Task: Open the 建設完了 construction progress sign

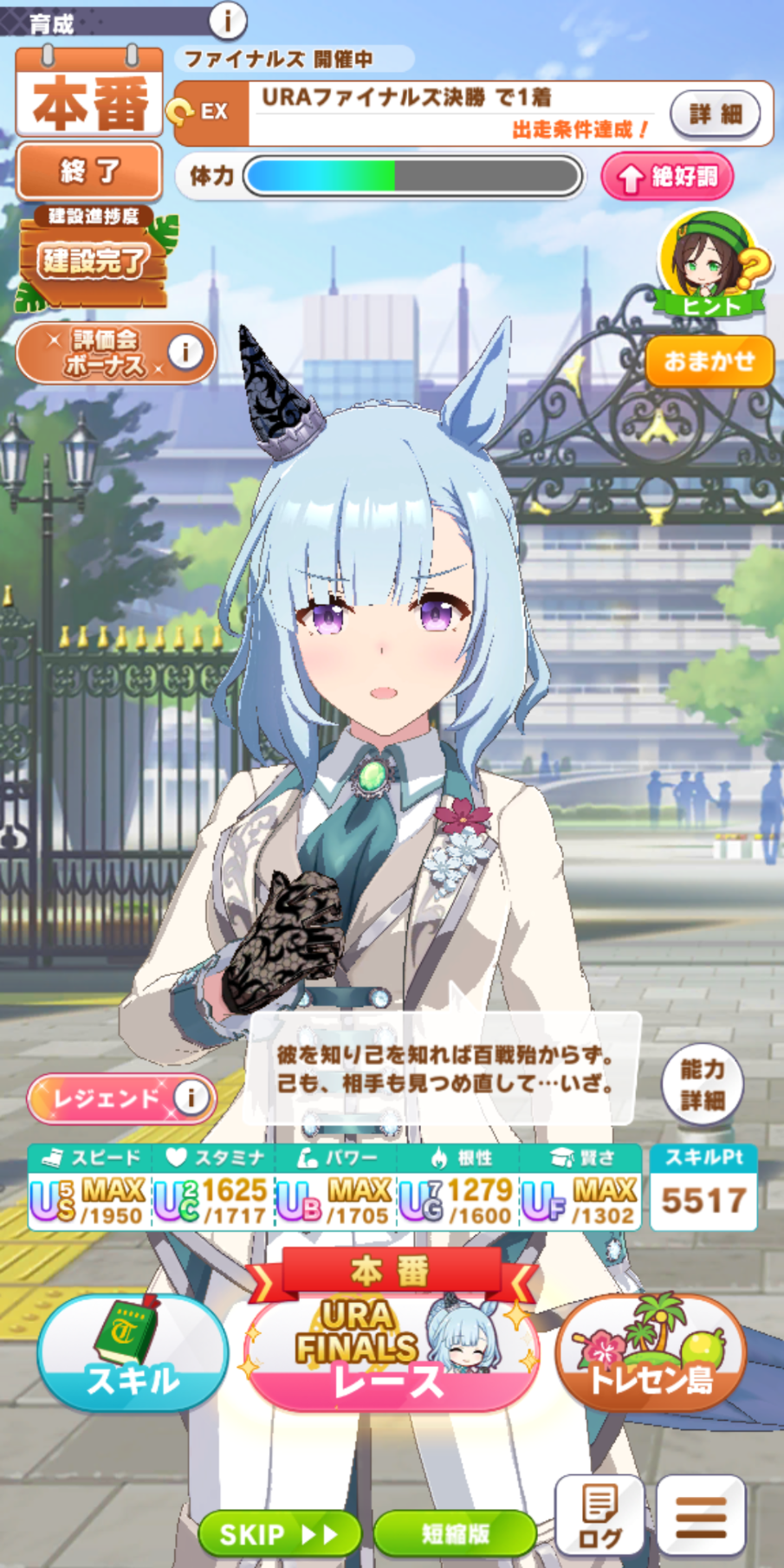Action: tap(94, 257)
